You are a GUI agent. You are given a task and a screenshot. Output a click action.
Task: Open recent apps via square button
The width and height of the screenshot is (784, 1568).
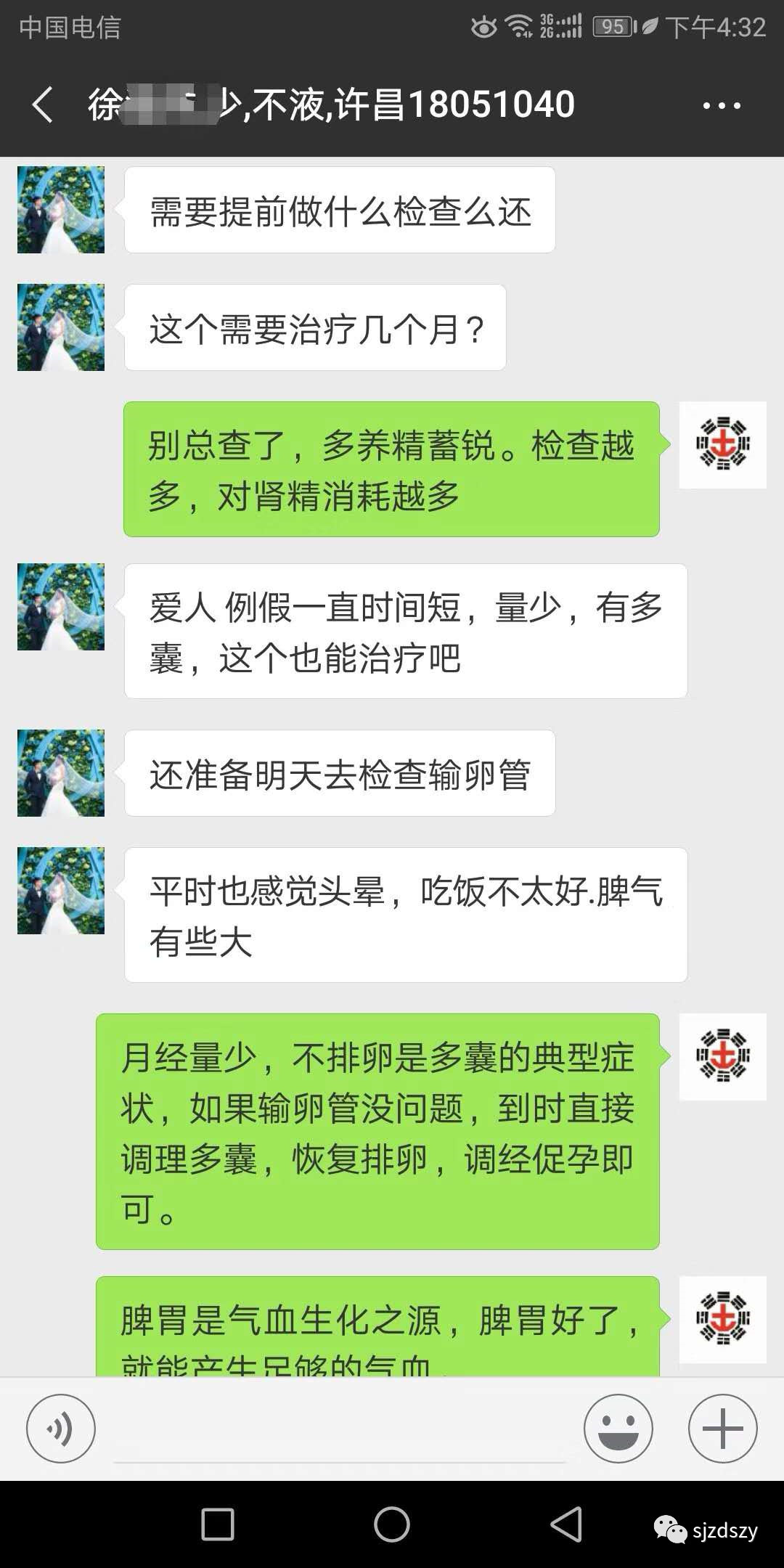click(x=218, y=1524)
